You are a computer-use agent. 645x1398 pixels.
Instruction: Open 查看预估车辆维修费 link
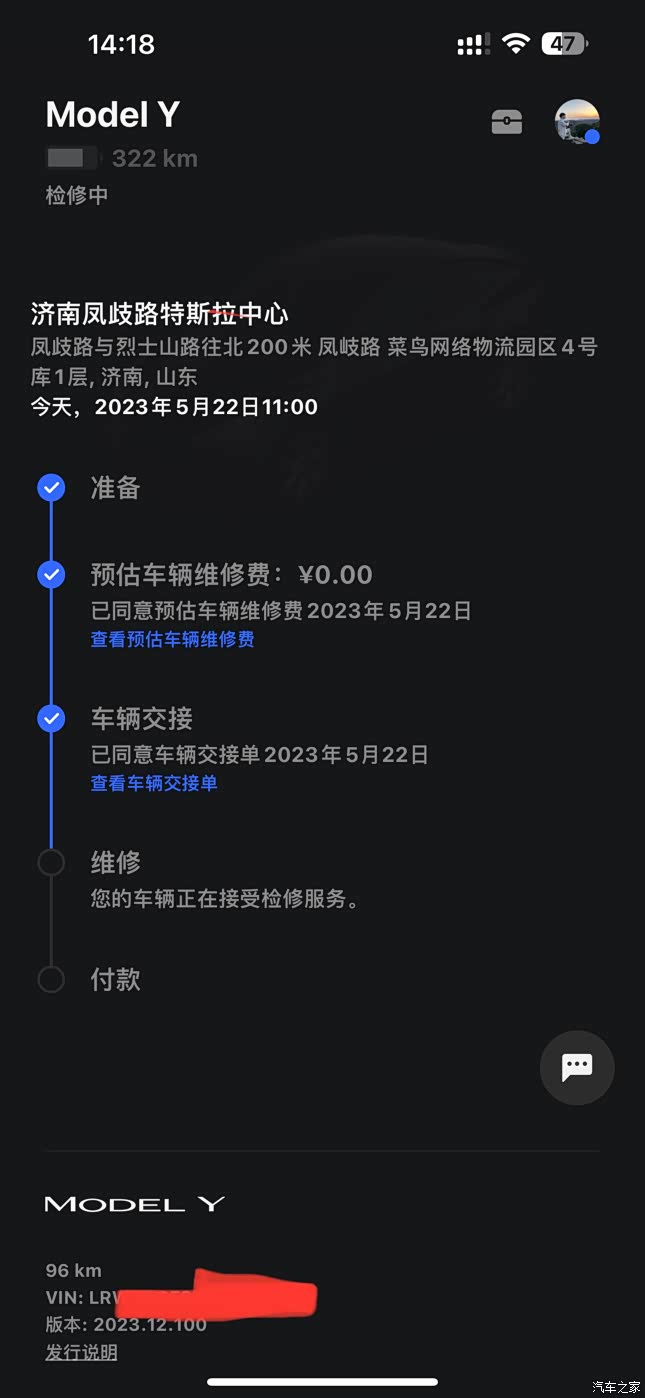coord(172,639)
